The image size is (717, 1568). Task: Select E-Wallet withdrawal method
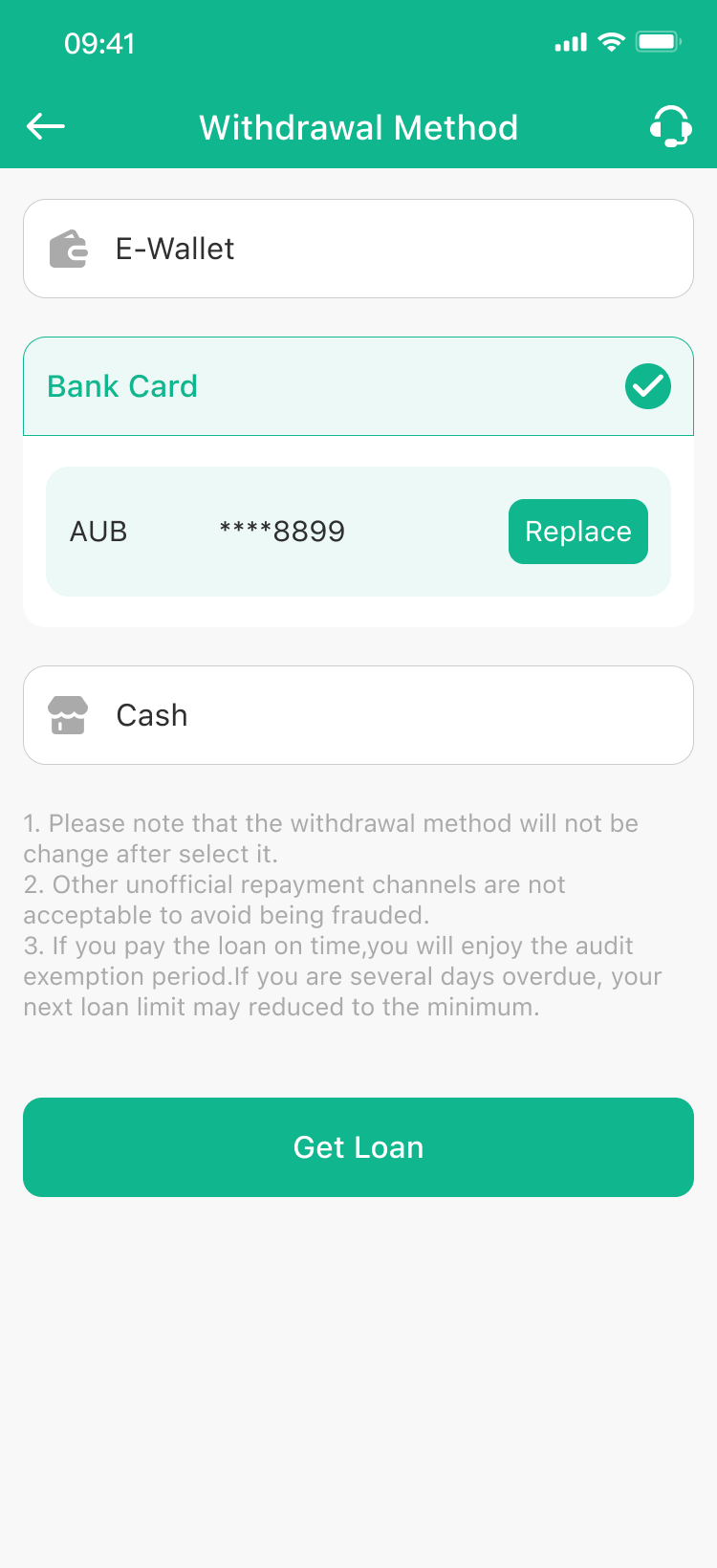point(358,249)
